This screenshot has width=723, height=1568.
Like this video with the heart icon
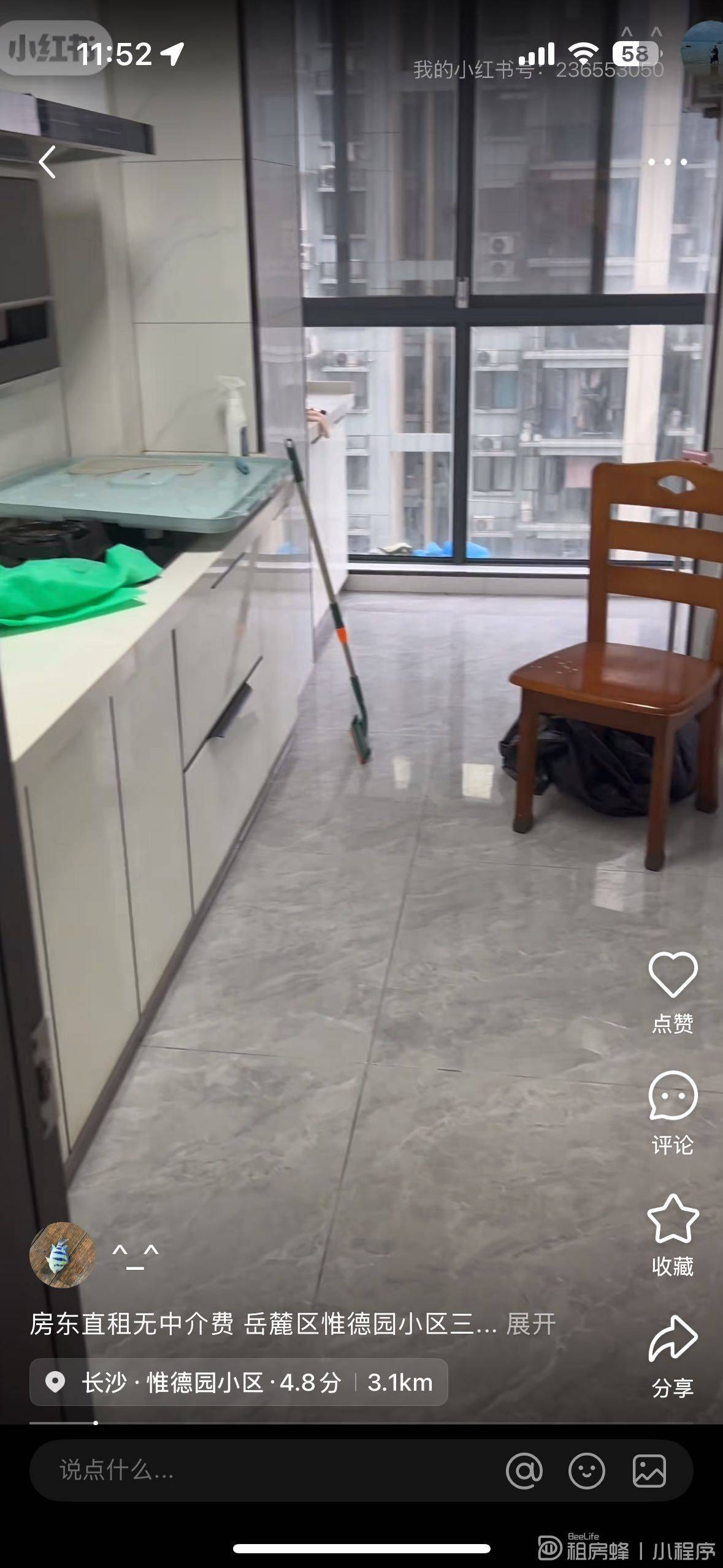(673, 975)
